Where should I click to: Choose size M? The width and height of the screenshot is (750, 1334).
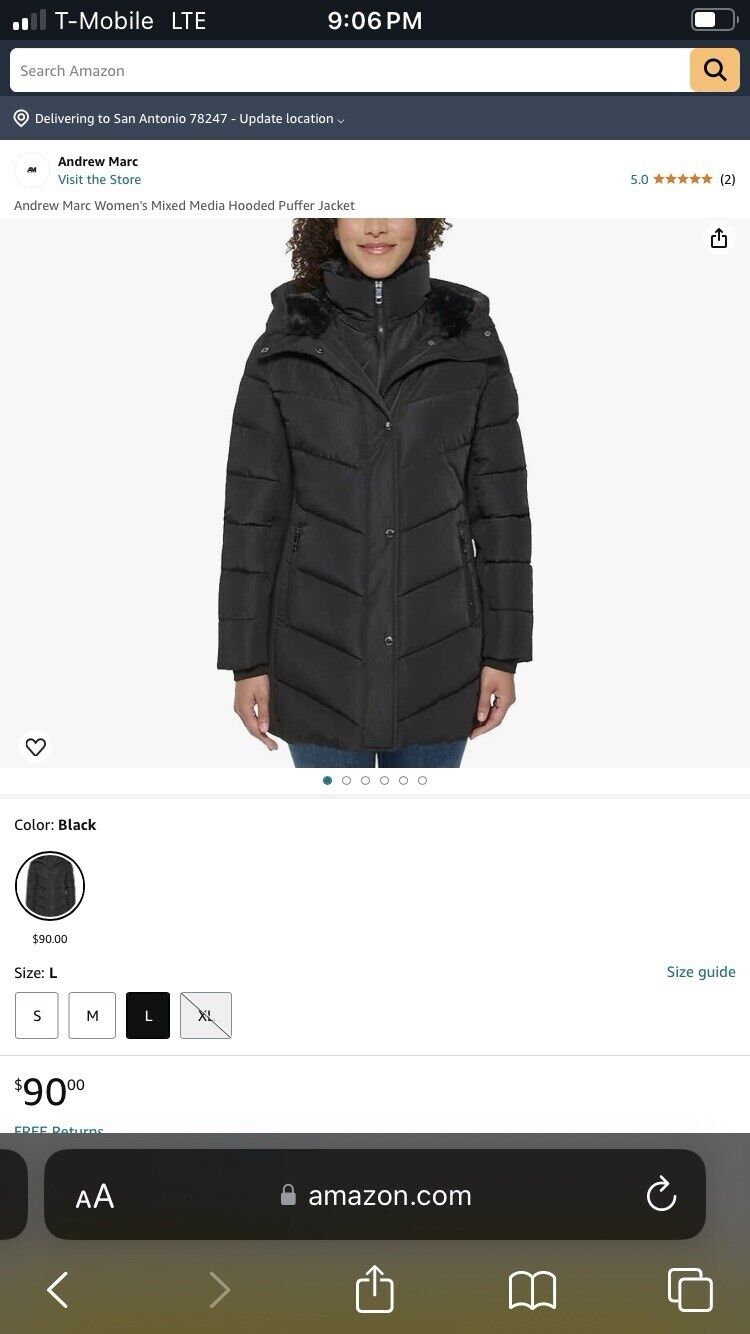(x=92, y=1016)
